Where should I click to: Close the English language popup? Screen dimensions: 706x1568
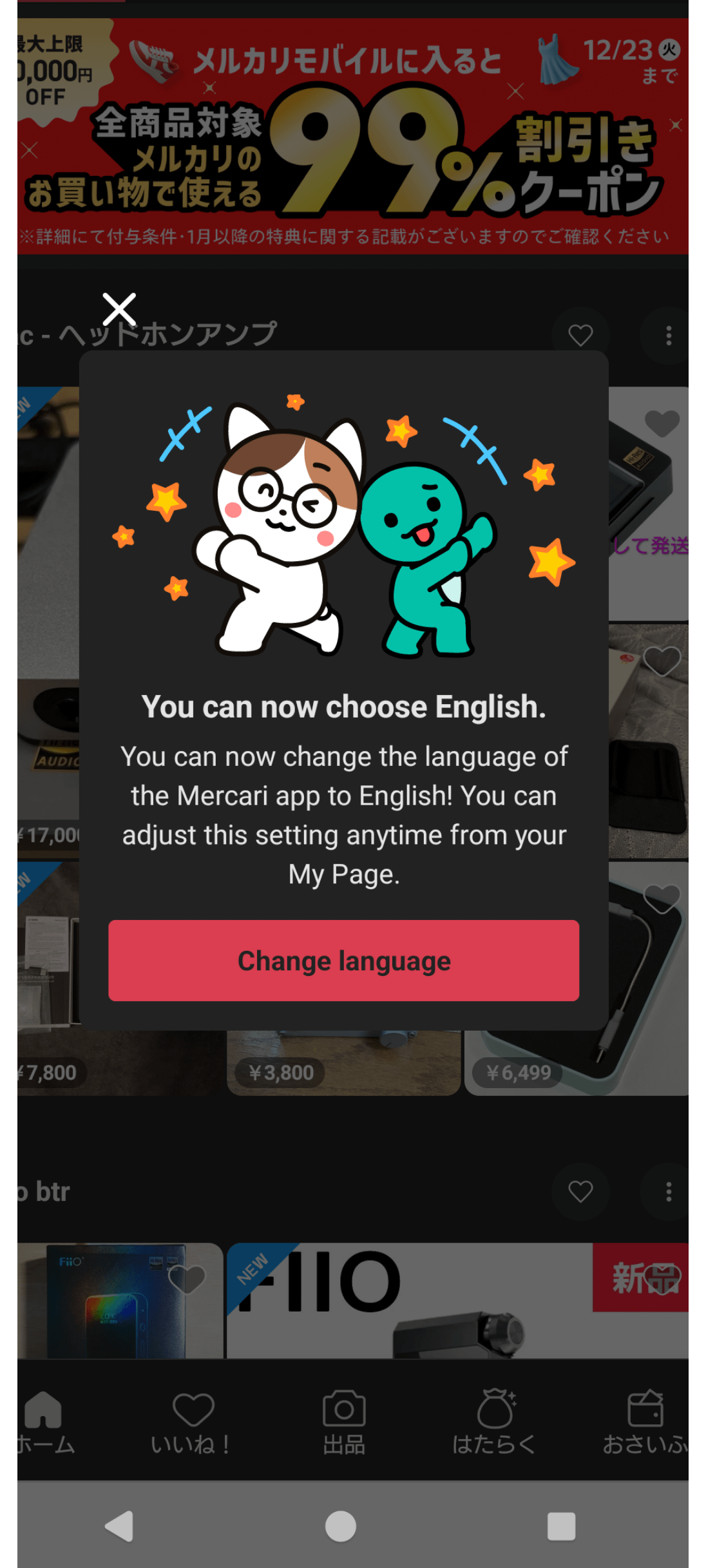[120, 309]
